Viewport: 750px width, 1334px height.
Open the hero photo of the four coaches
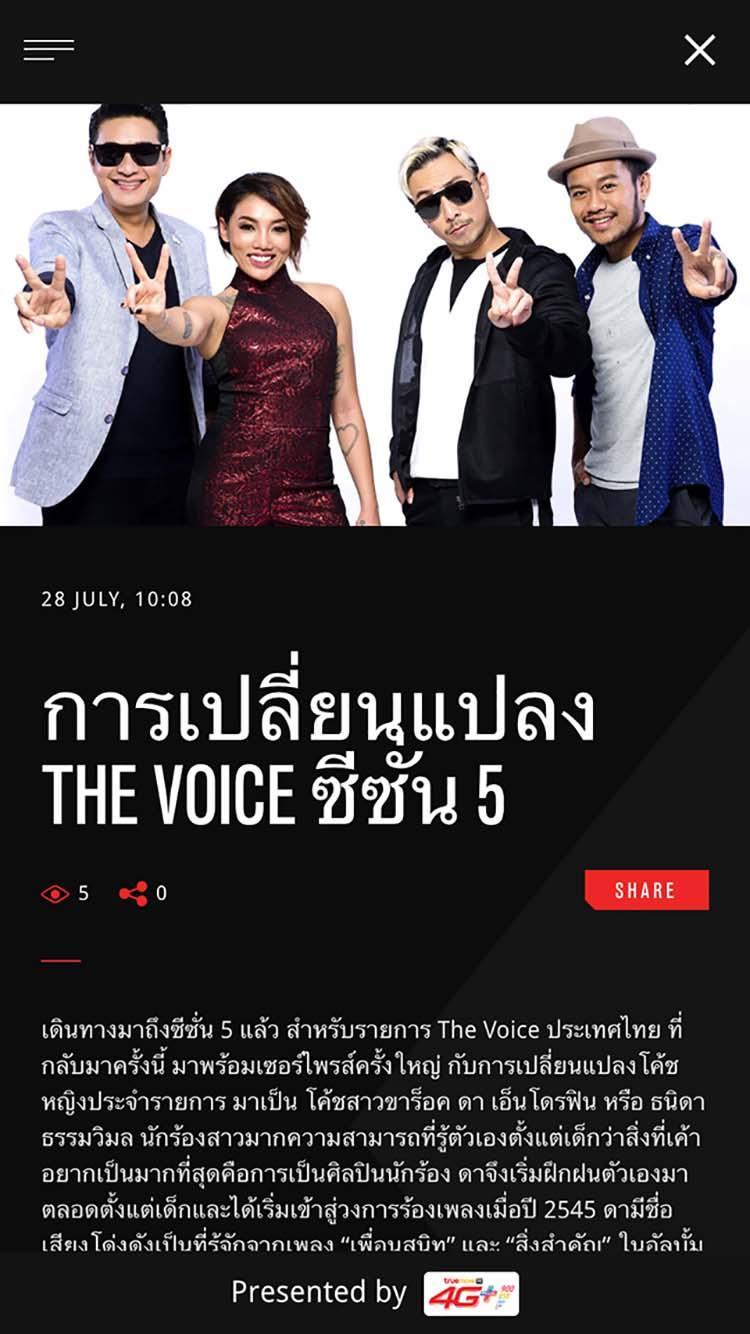click(375, 315)
